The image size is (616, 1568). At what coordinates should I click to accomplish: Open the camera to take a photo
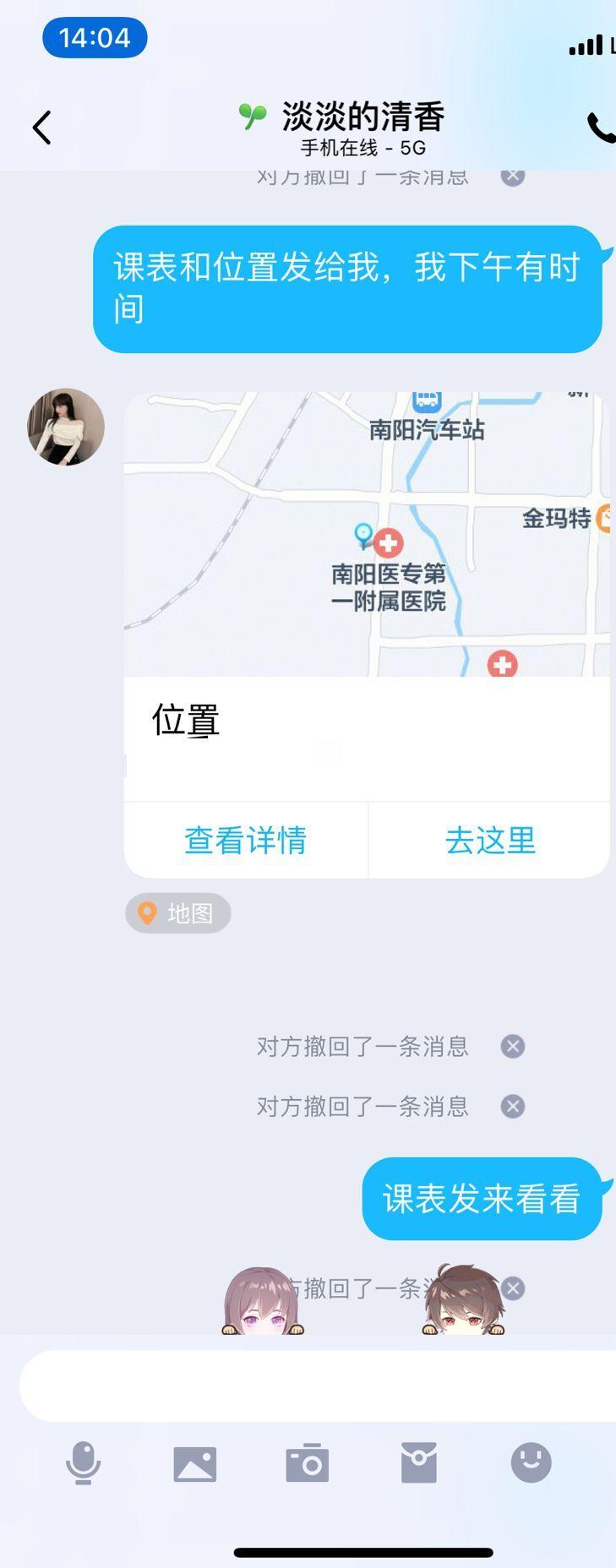pos(308,1462)
